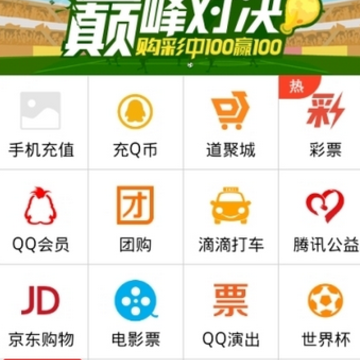Go to 团购 group buying
This screenshot has width=360, height=360.
[x=136, y=217]
